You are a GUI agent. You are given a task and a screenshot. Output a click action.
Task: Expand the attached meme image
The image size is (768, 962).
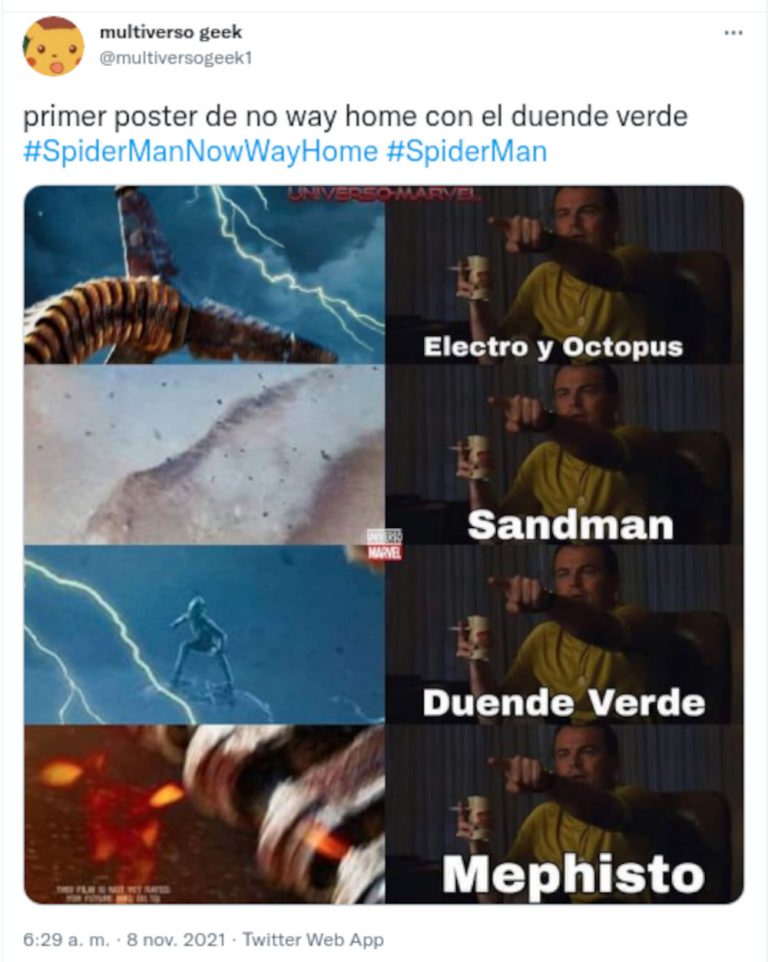coord(384,545)
